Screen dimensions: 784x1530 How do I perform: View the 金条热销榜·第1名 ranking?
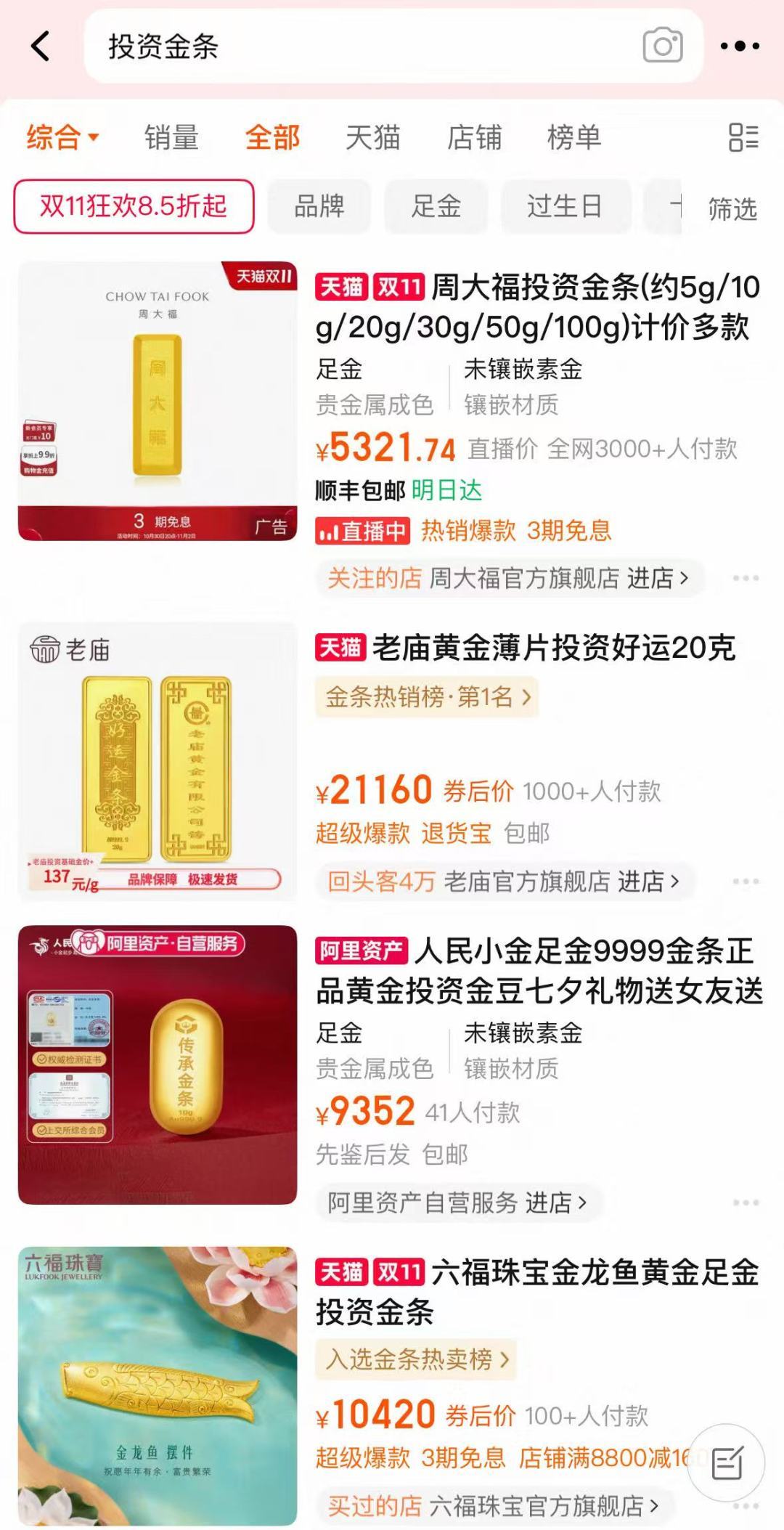[x=427, y=697]
